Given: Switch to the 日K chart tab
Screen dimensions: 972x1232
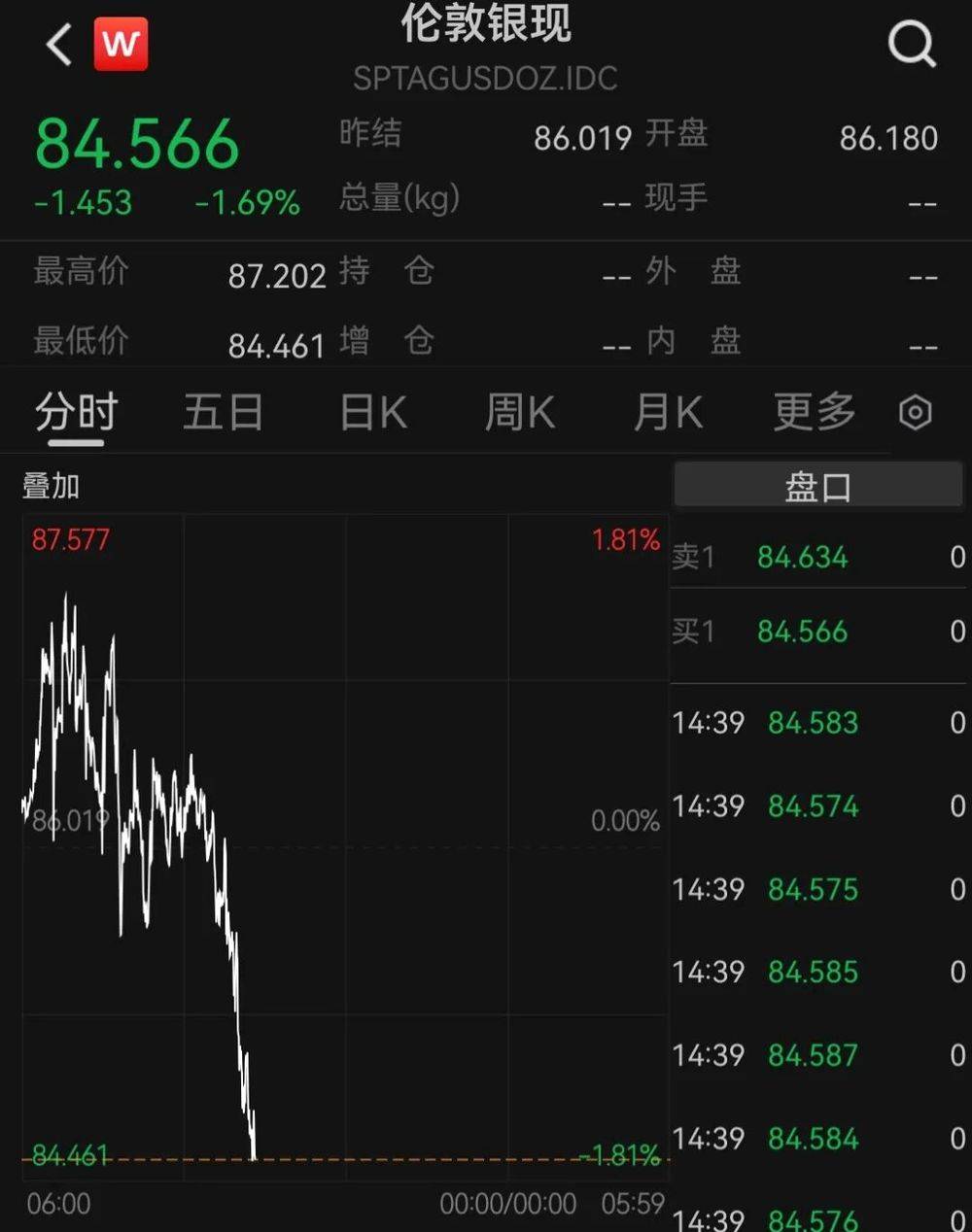Looking at the screenshot, I should click(x=373, y=412).
